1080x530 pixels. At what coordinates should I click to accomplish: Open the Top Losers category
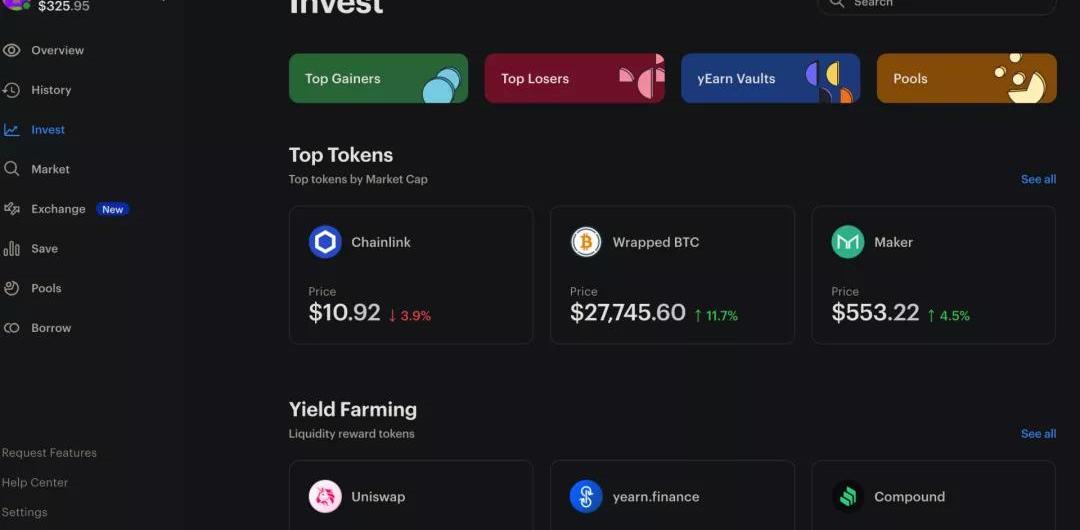click(574, 79)
